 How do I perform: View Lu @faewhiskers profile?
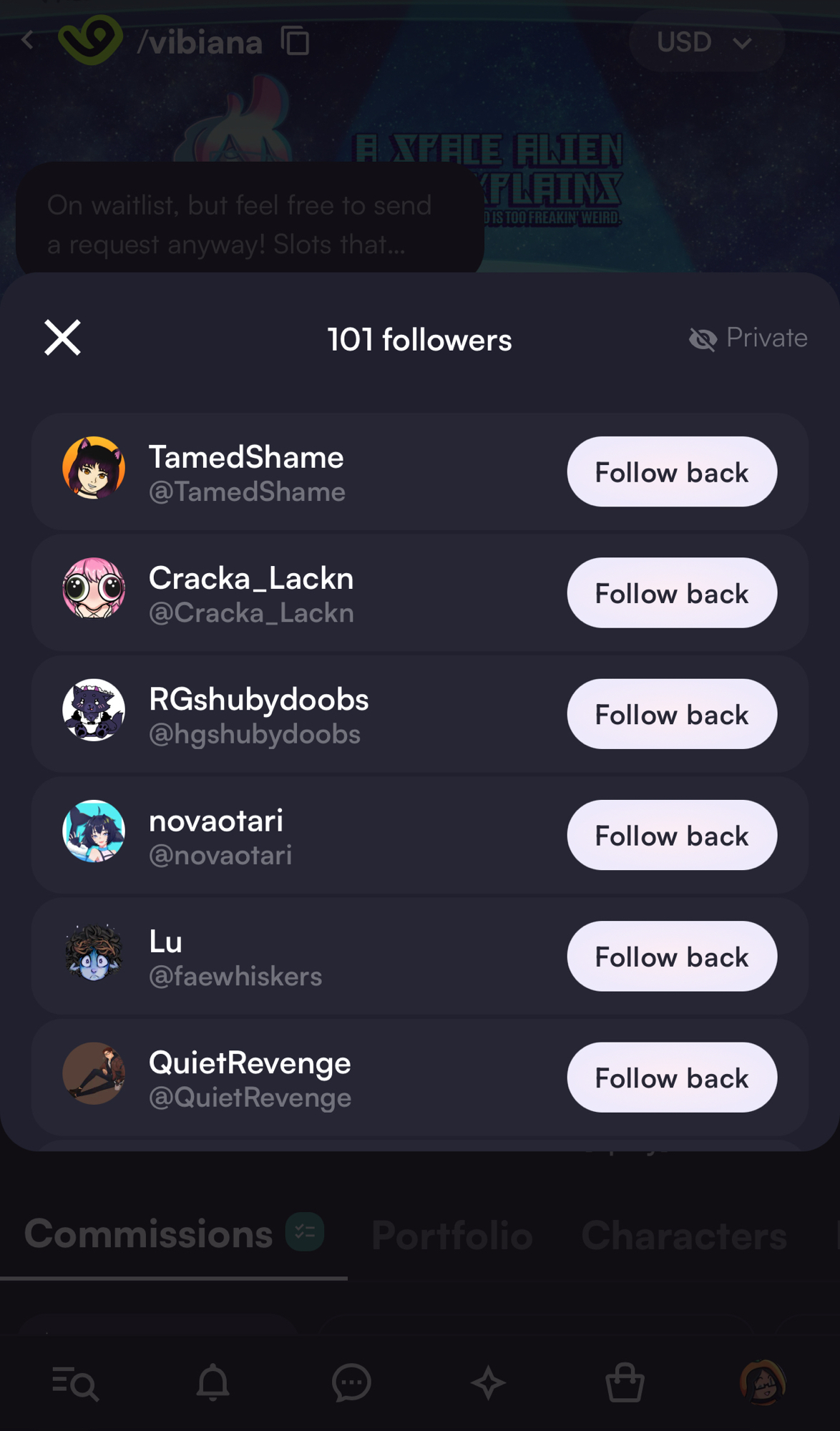coord(235,957)
